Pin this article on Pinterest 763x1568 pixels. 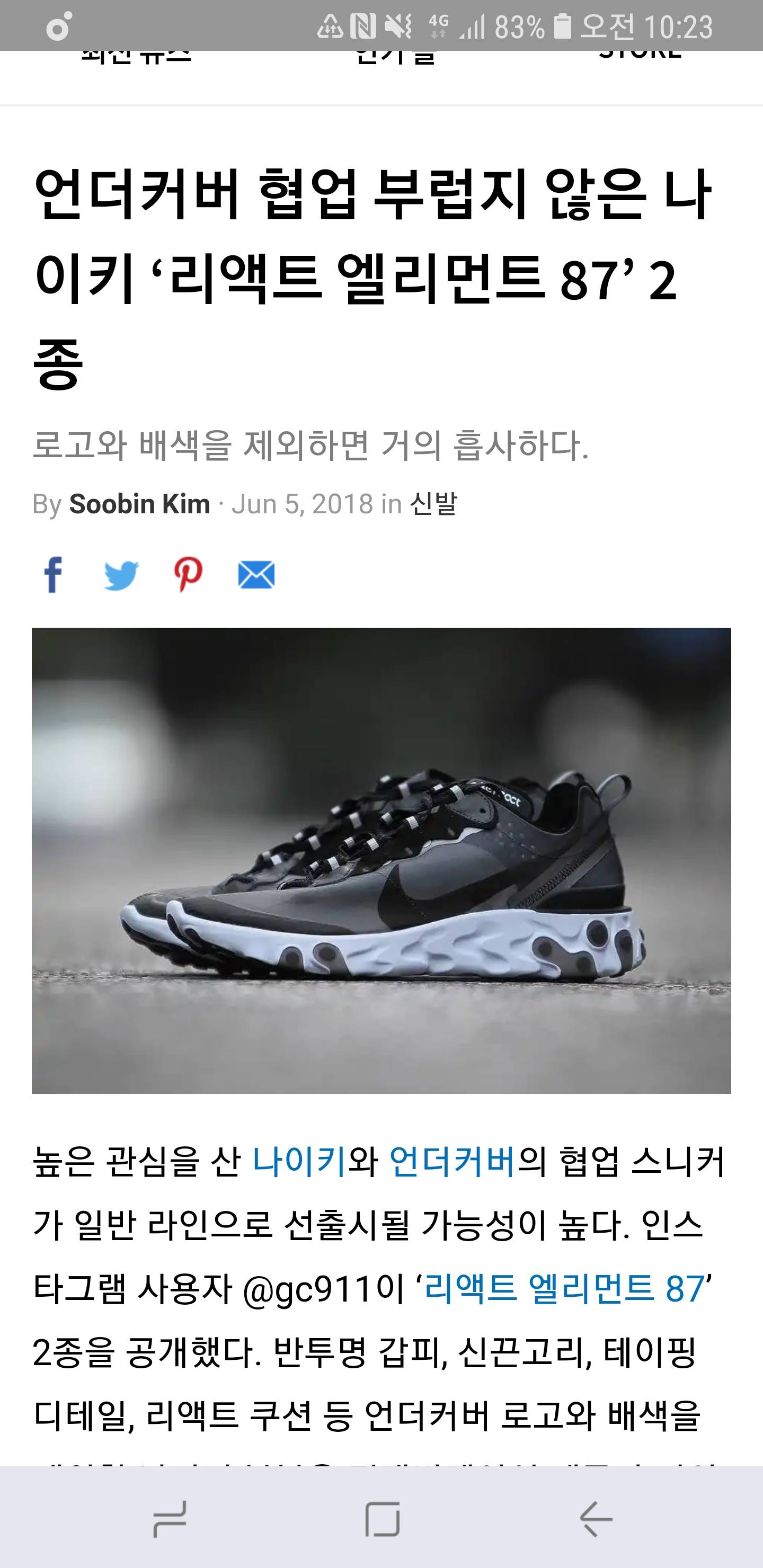click(188, 574)
